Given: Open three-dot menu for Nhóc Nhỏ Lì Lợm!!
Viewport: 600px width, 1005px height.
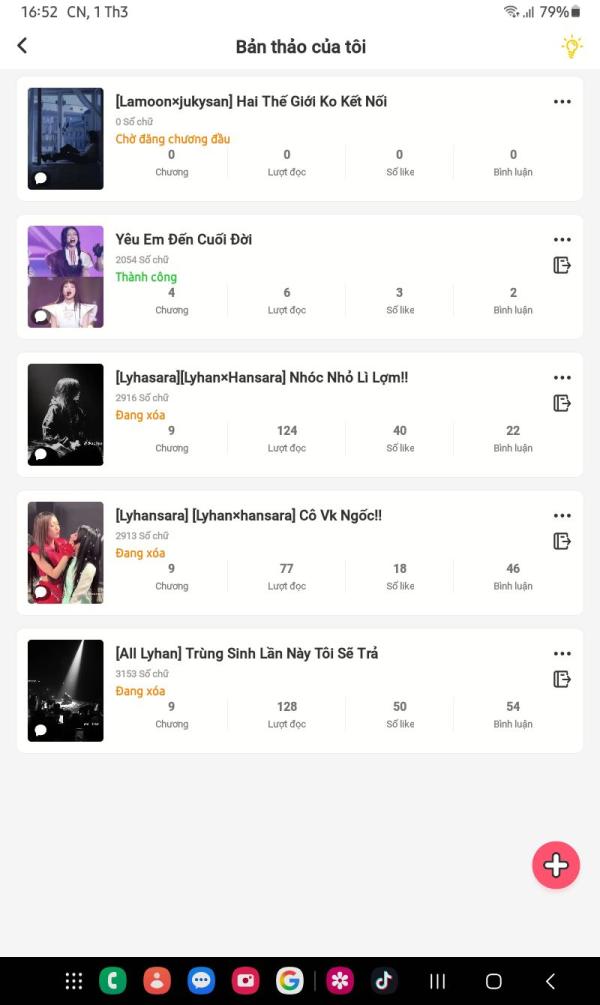Looking at the screenshot, I should [562, 378].
